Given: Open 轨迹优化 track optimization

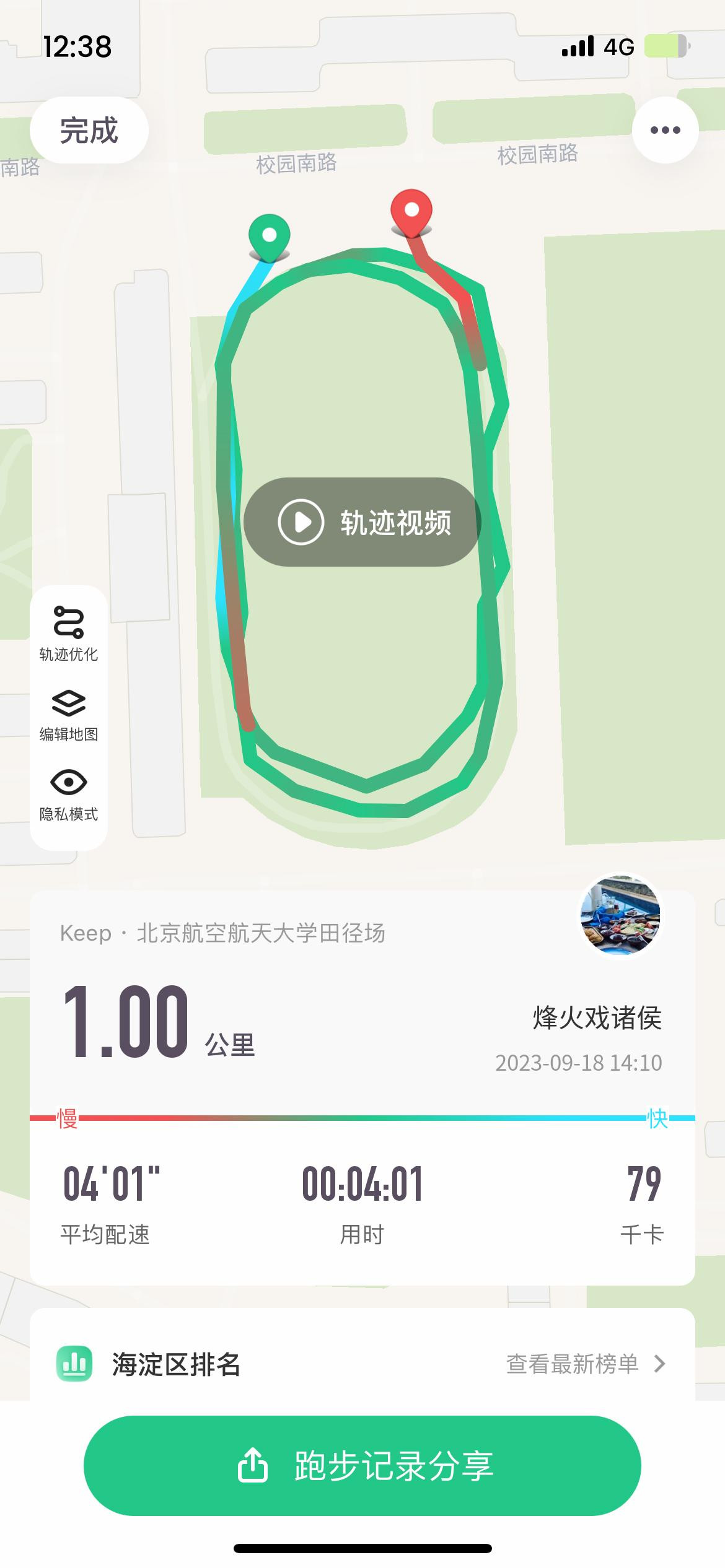Looking at the screenshot, I should (x=69, y=633).
